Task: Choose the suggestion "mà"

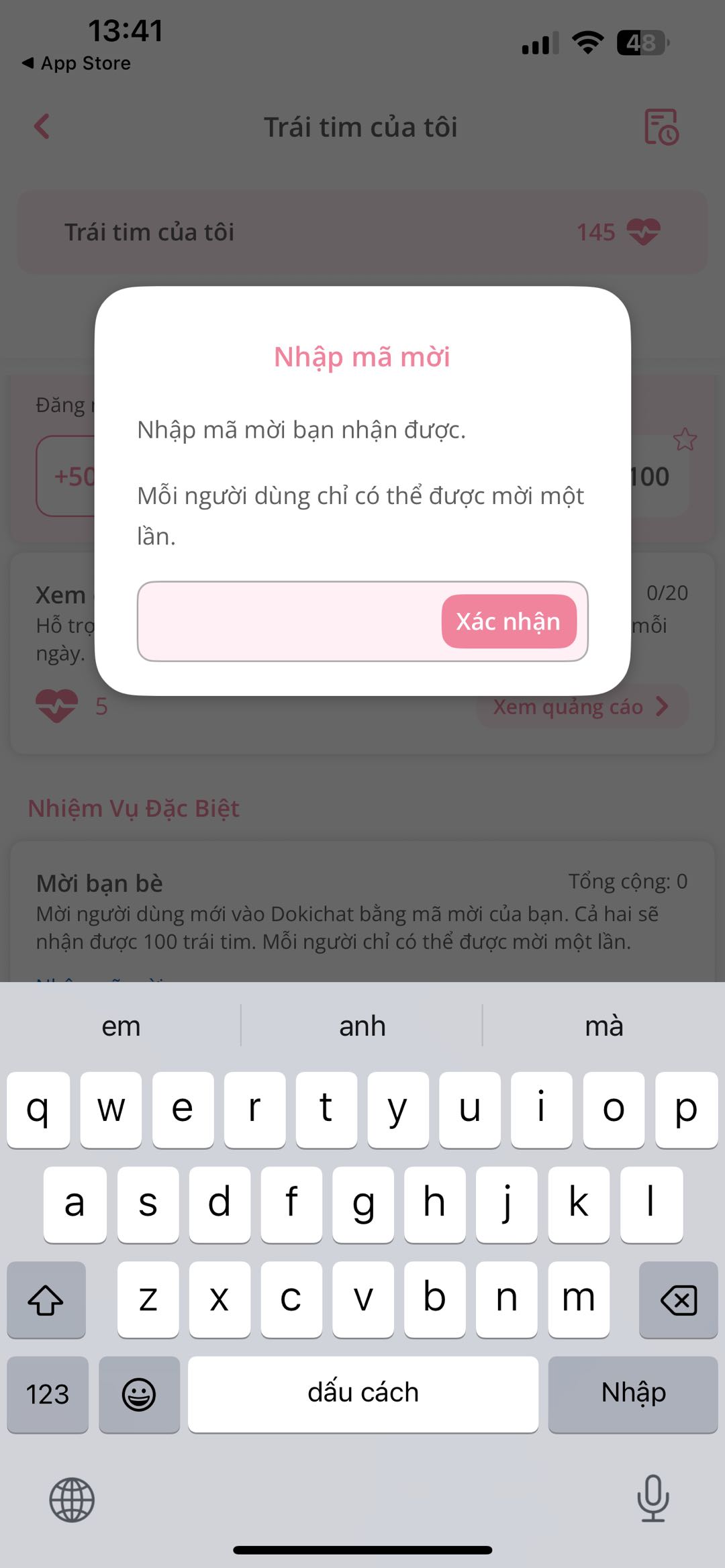Action: point(603,1026)
